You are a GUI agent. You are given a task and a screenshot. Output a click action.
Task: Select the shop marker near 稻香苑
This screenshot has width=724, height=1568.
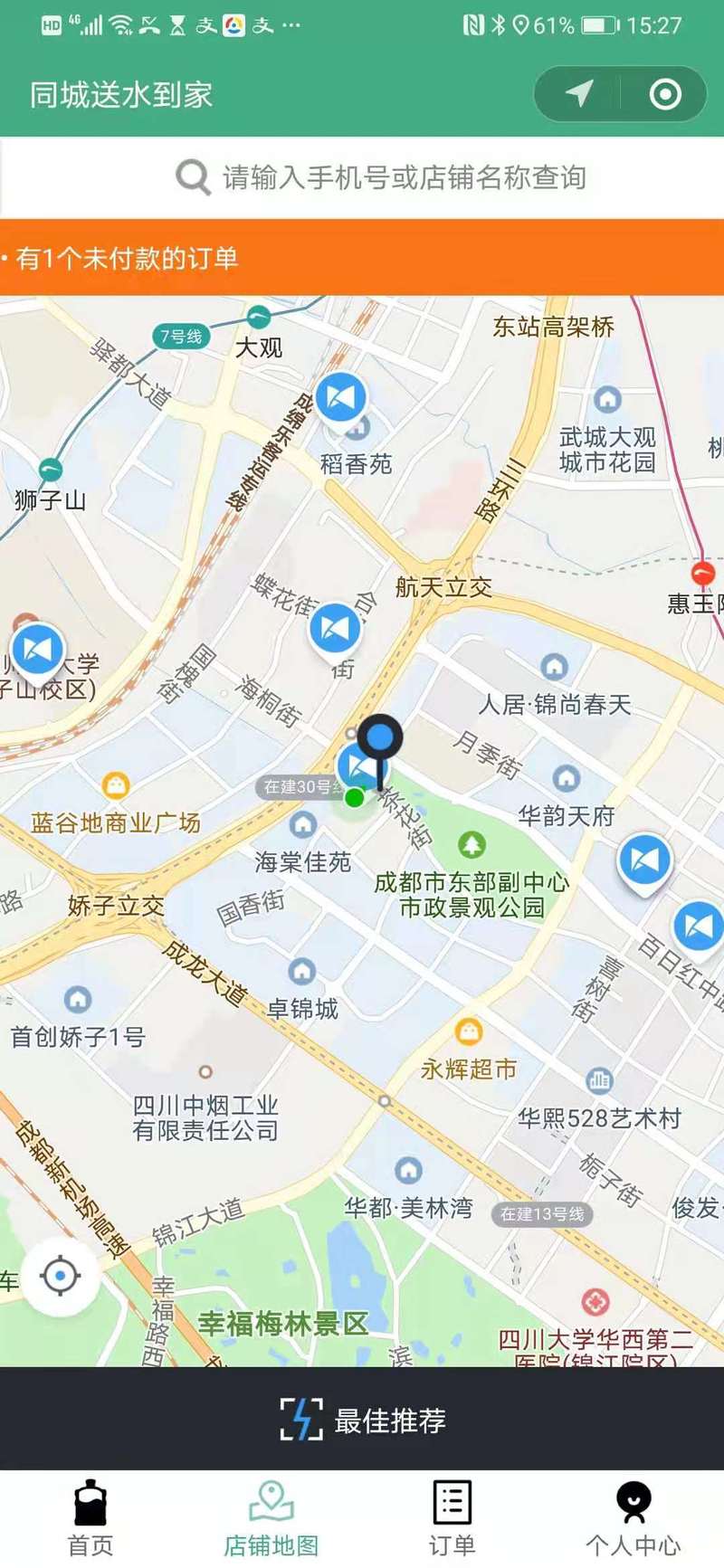[341, 397]
